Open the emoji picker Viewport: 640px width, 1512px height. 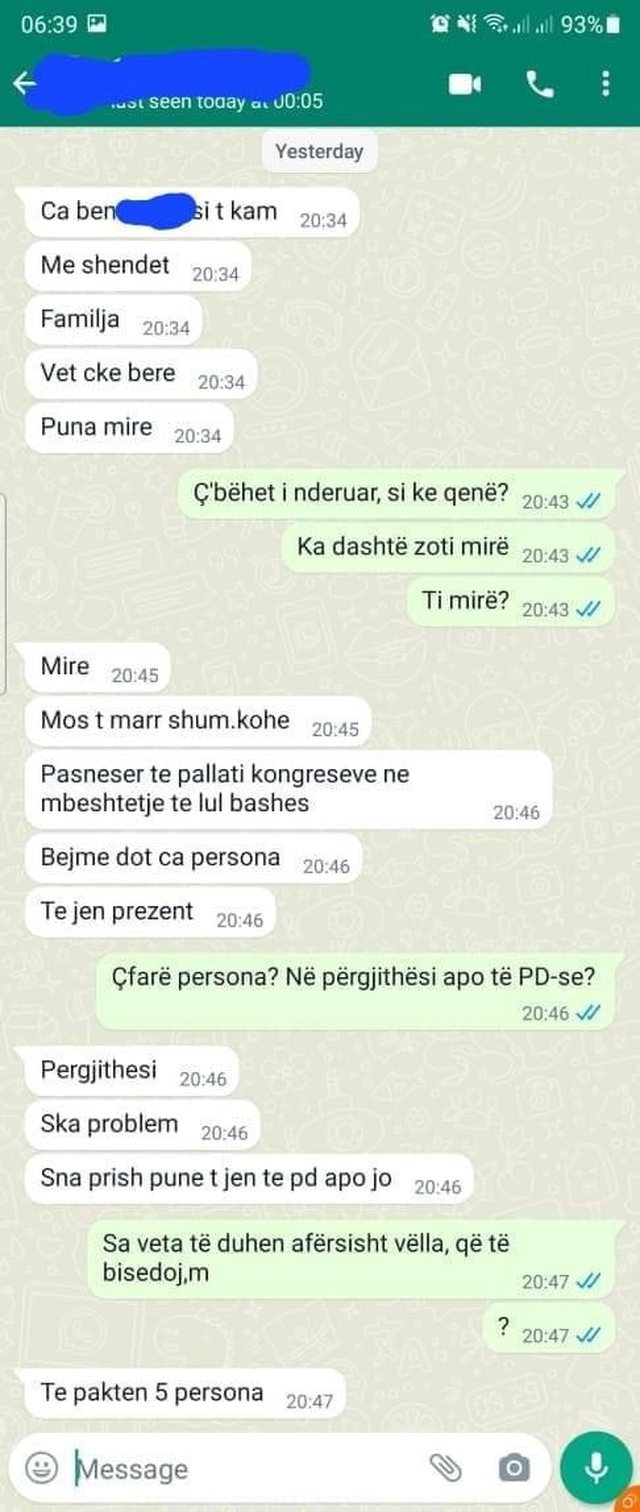click(42, 1468)
